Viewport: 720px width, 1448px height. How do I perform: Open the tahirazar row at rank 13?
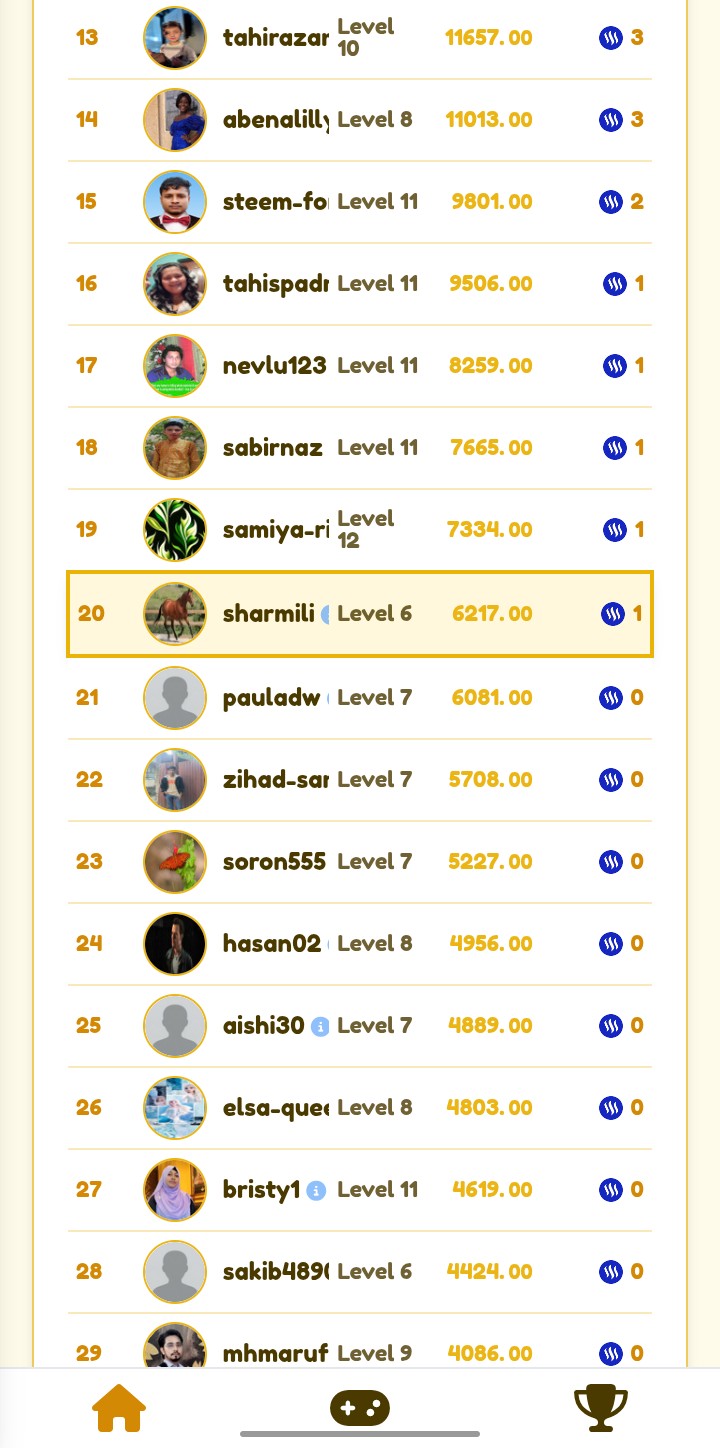pos(360,38)
